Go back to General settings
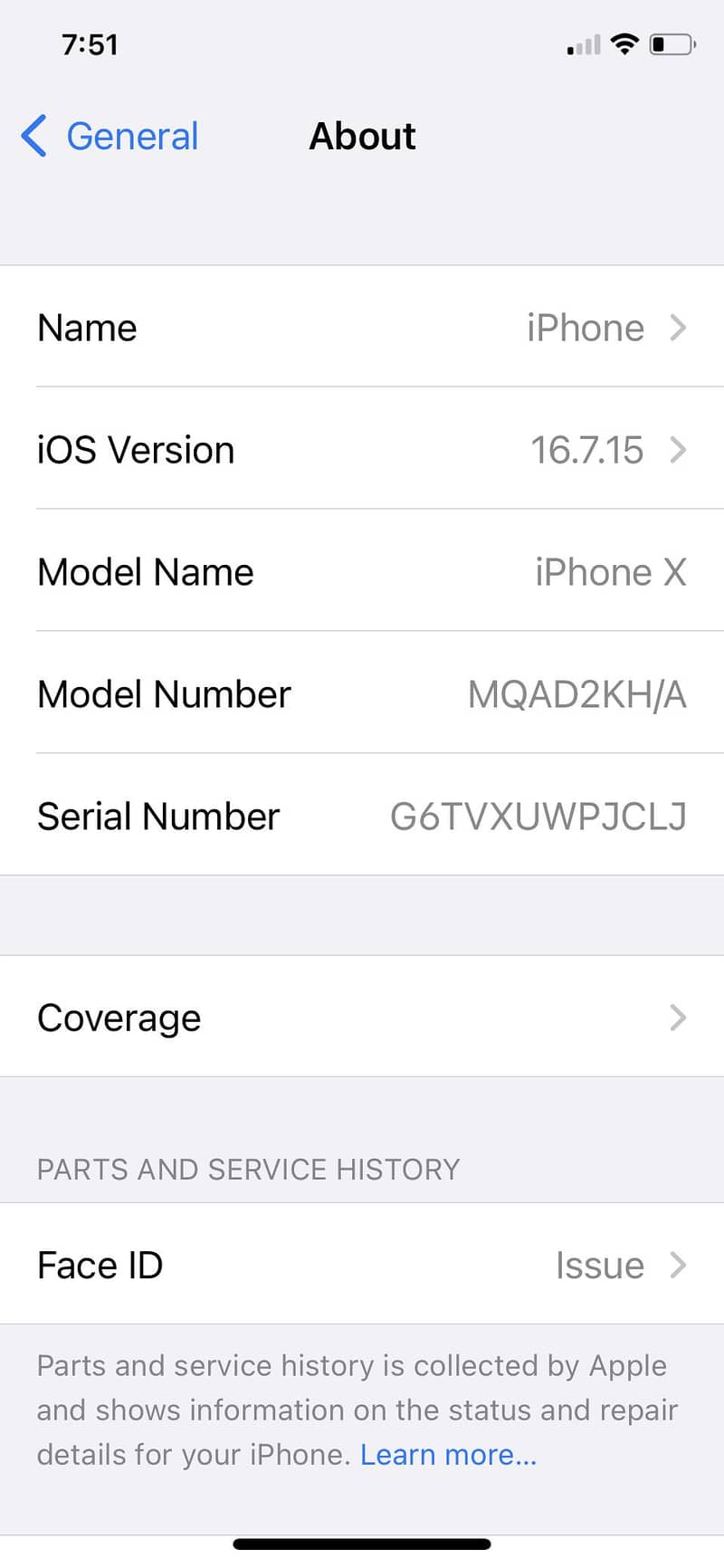 110,137
